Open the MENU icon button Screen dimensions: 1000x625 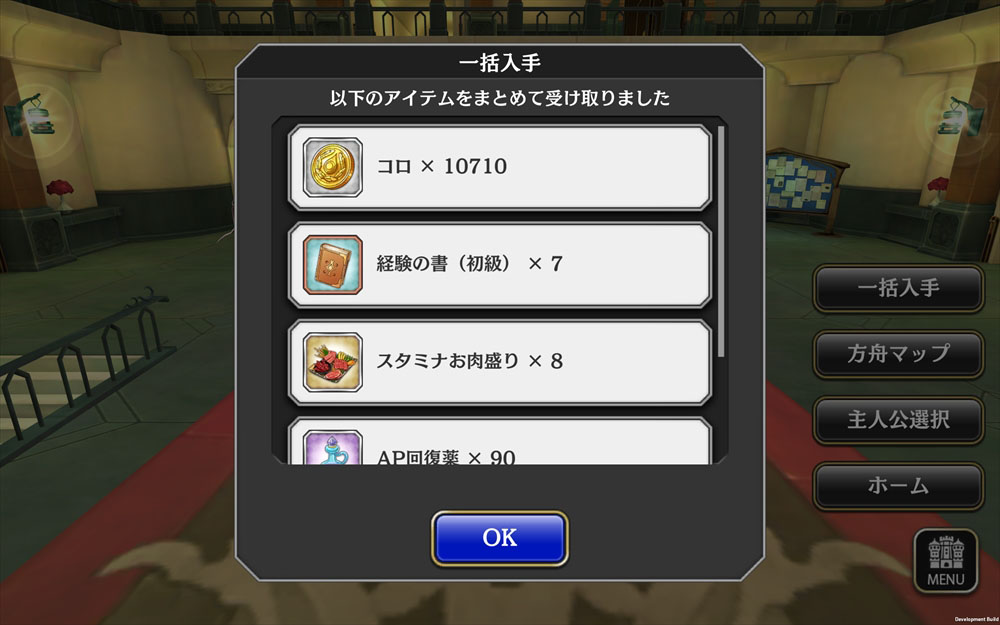coord(945,561)
